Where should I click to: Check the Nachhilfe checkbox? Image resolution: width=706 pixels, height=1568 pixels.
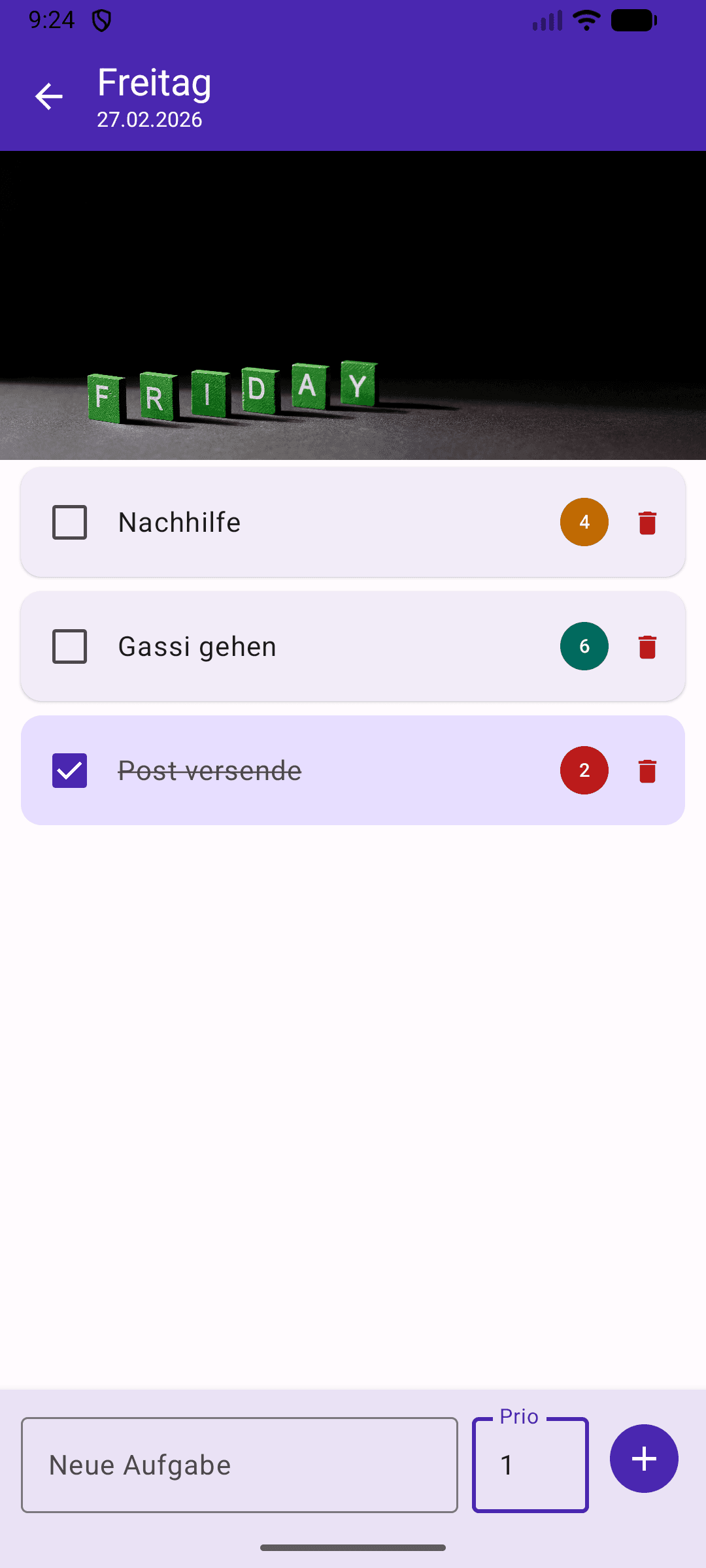(x=69, y=521)
